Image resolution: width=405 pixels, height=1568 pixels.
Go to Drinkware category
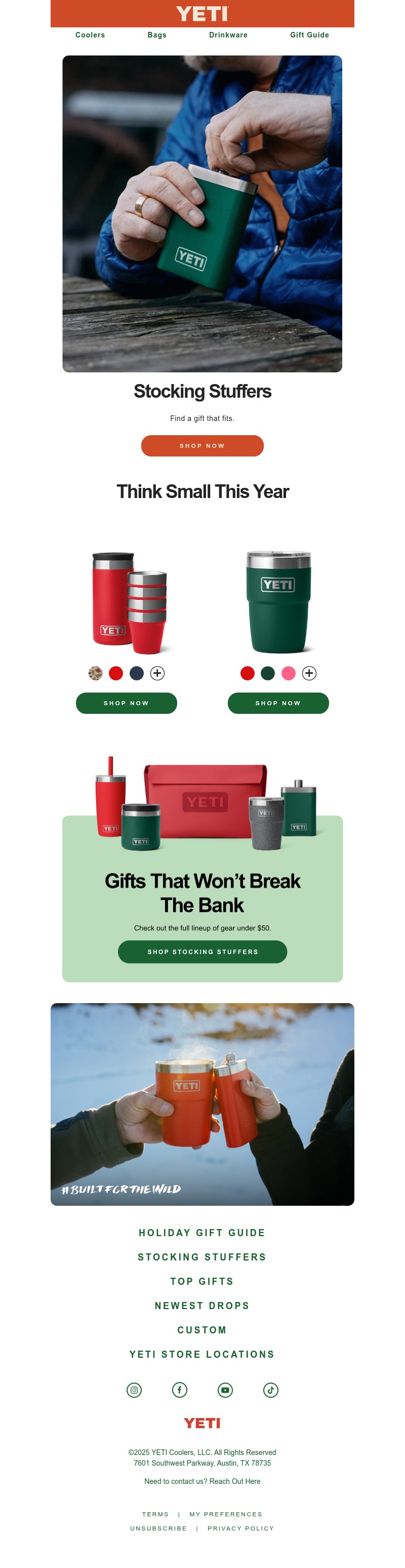[228, 34]
